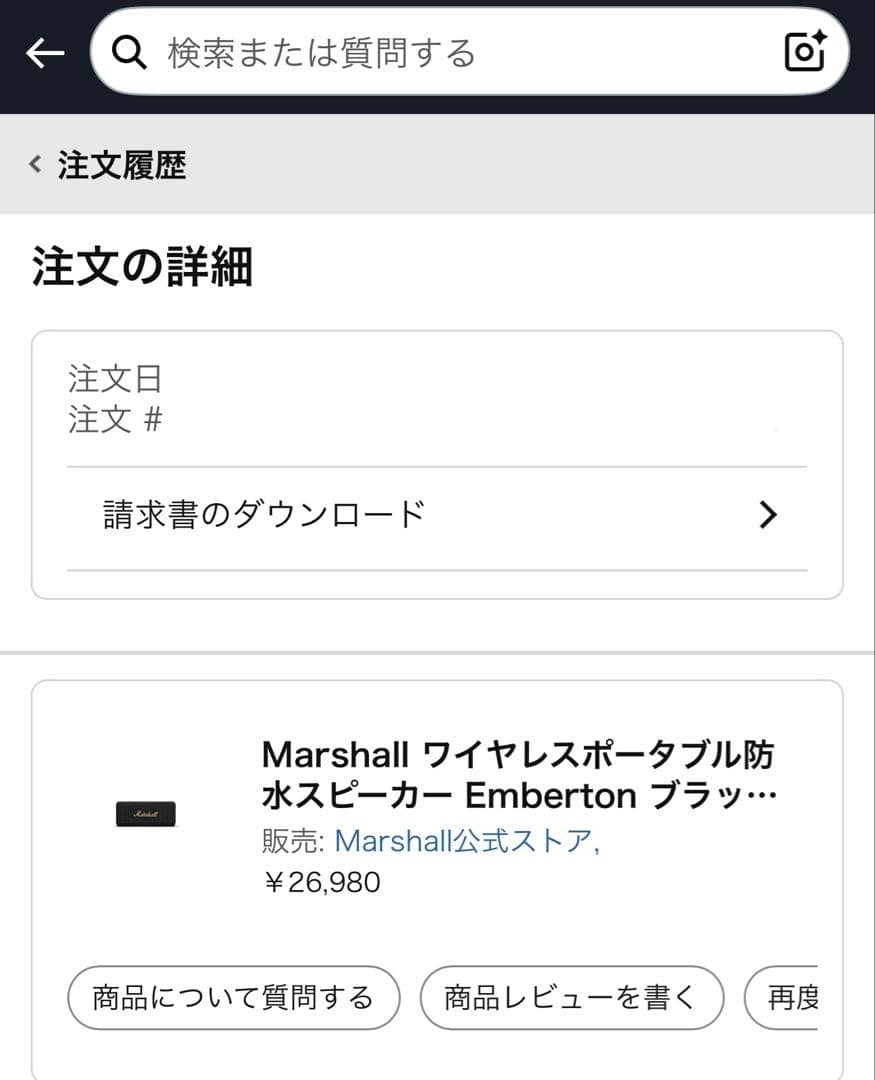Tap the right chevron beside 請求書のダウンロード
The width and height of the screenshot is (875, 1080).
(768, 514)
